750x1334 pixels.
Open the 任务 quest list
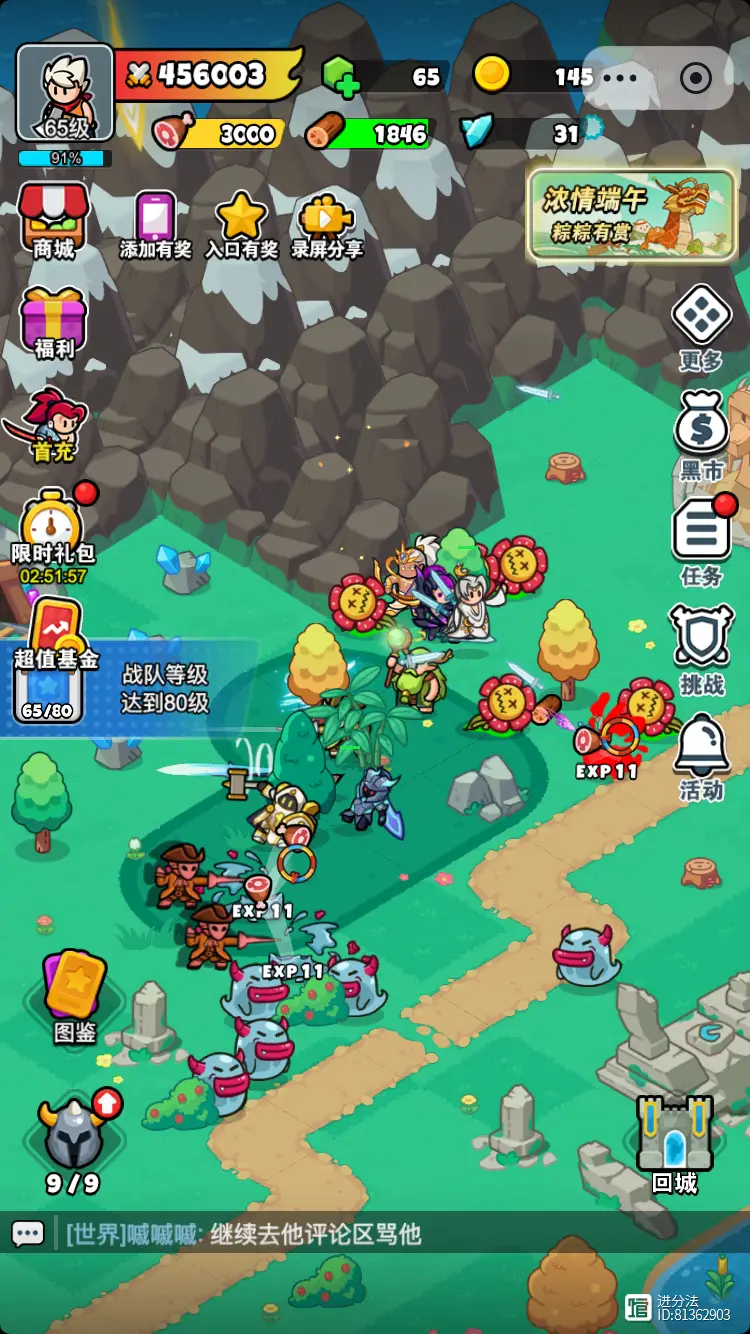701,538
